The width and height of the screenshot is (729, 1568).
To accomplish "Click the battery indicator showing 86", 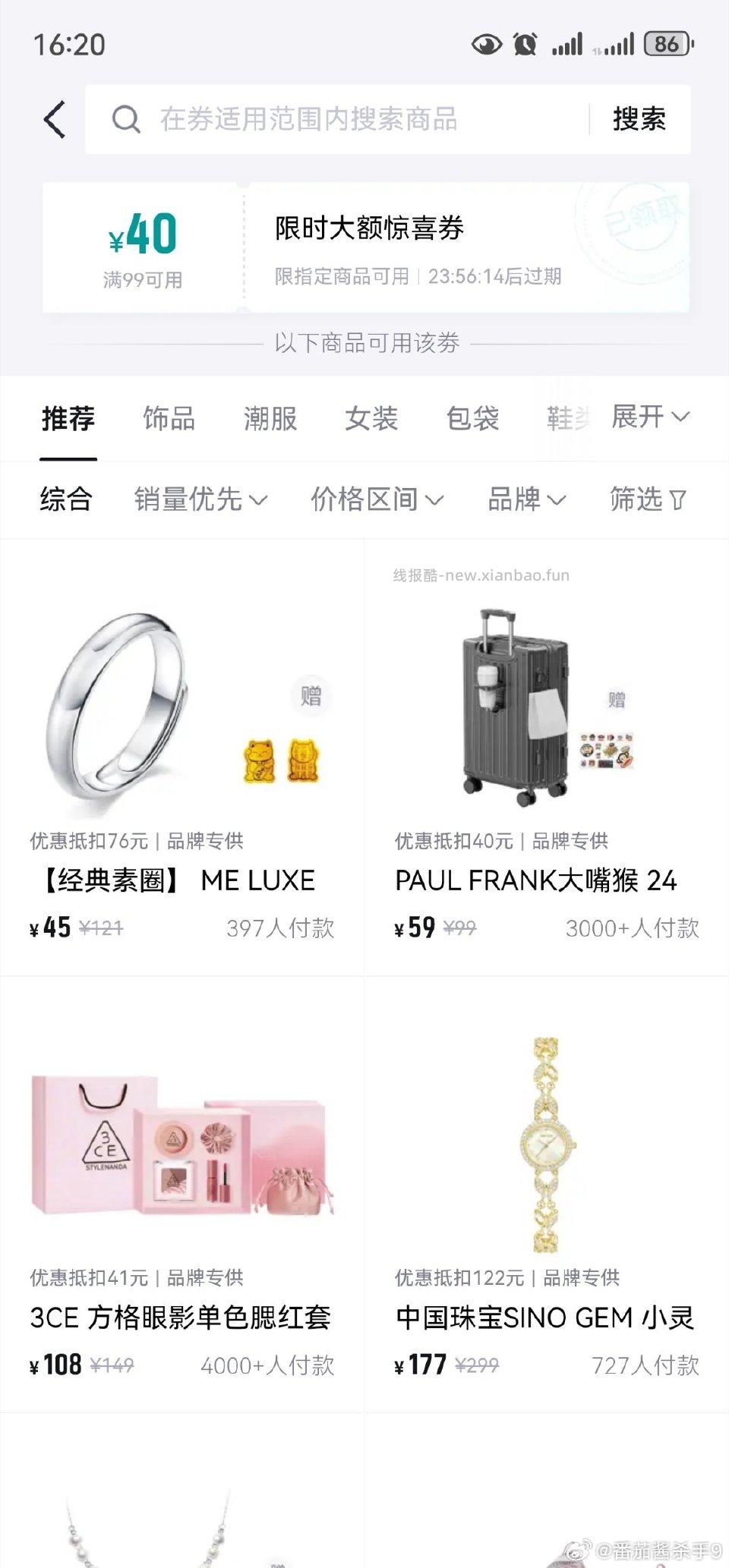I will [667, 44].
